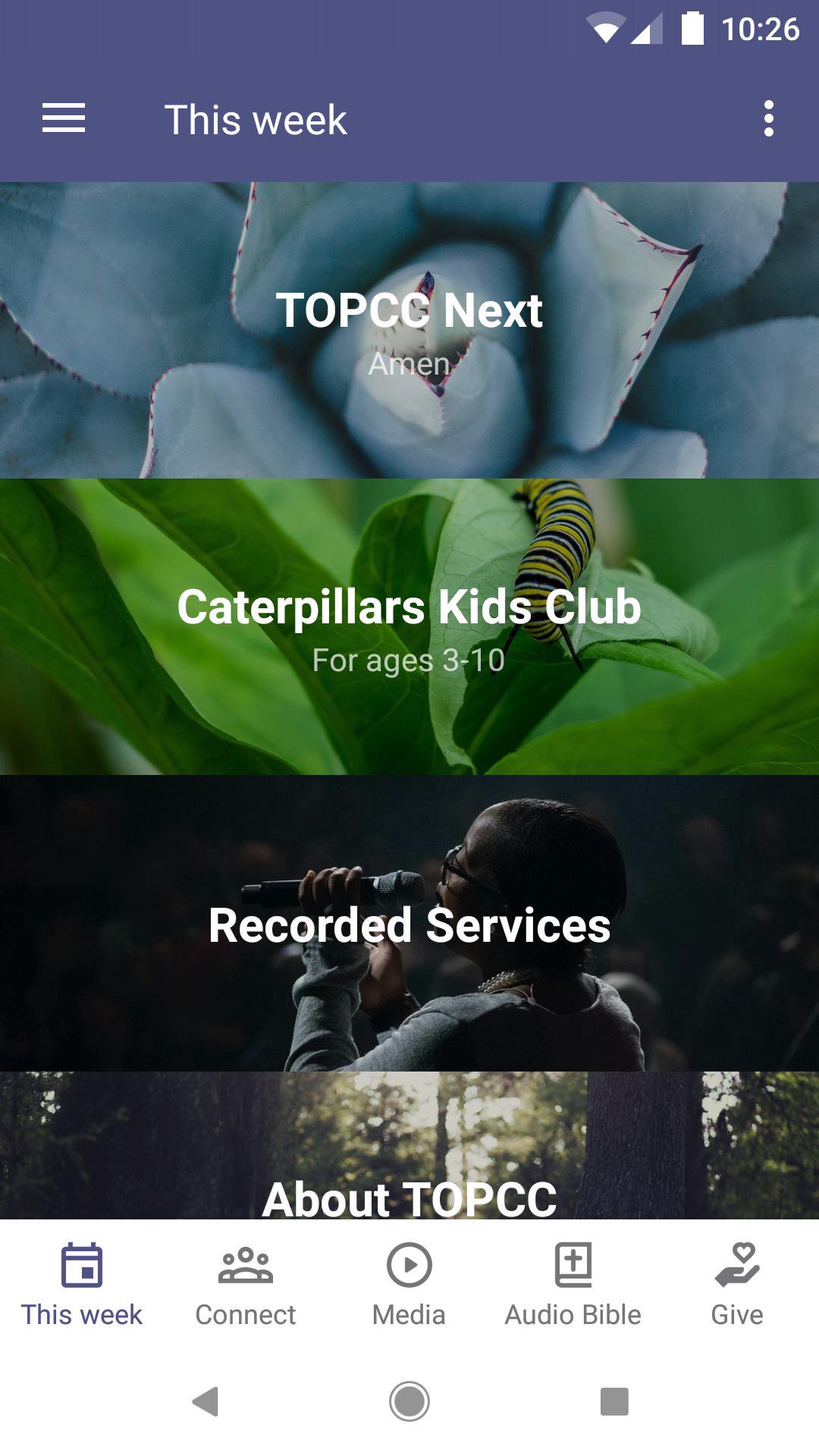Open Caterpillars Kids Club card

point(409,626)
